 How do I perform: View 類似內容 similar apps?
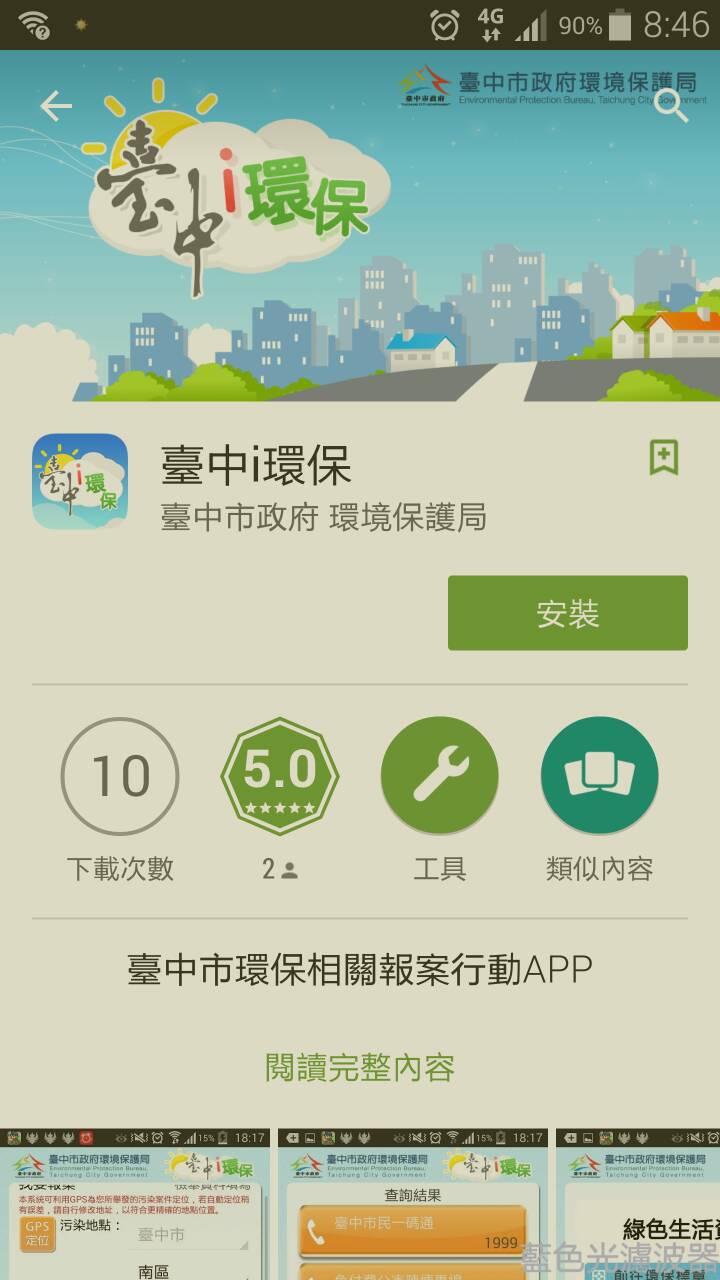[x=600, y=776]
